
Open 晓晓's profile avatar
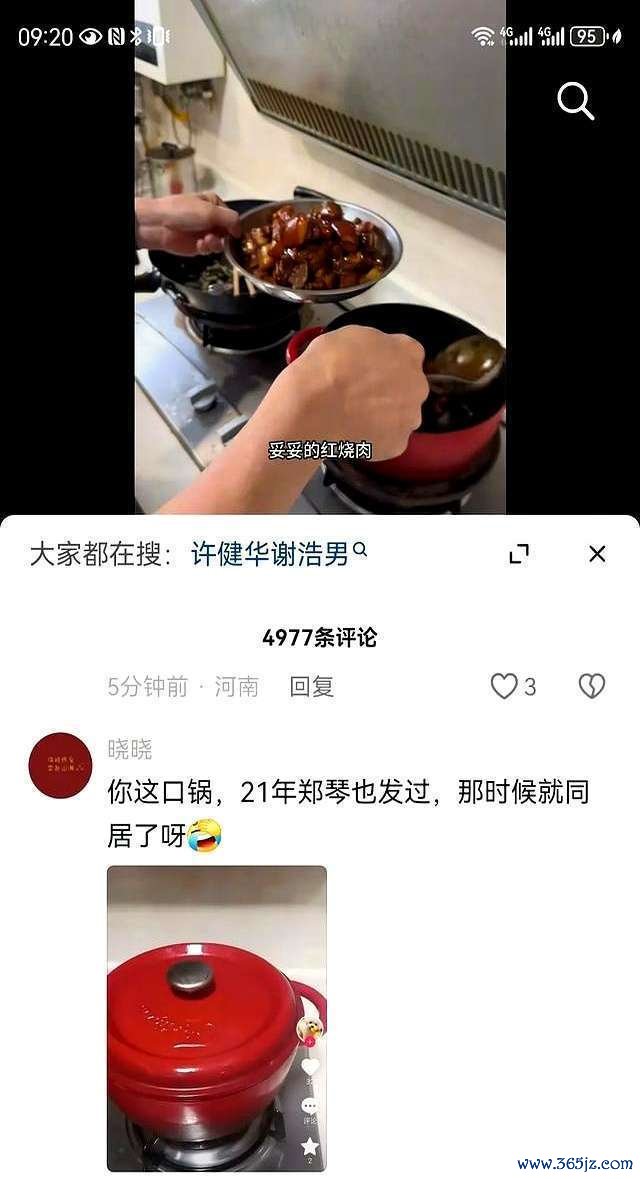click(x=60, y=765)
